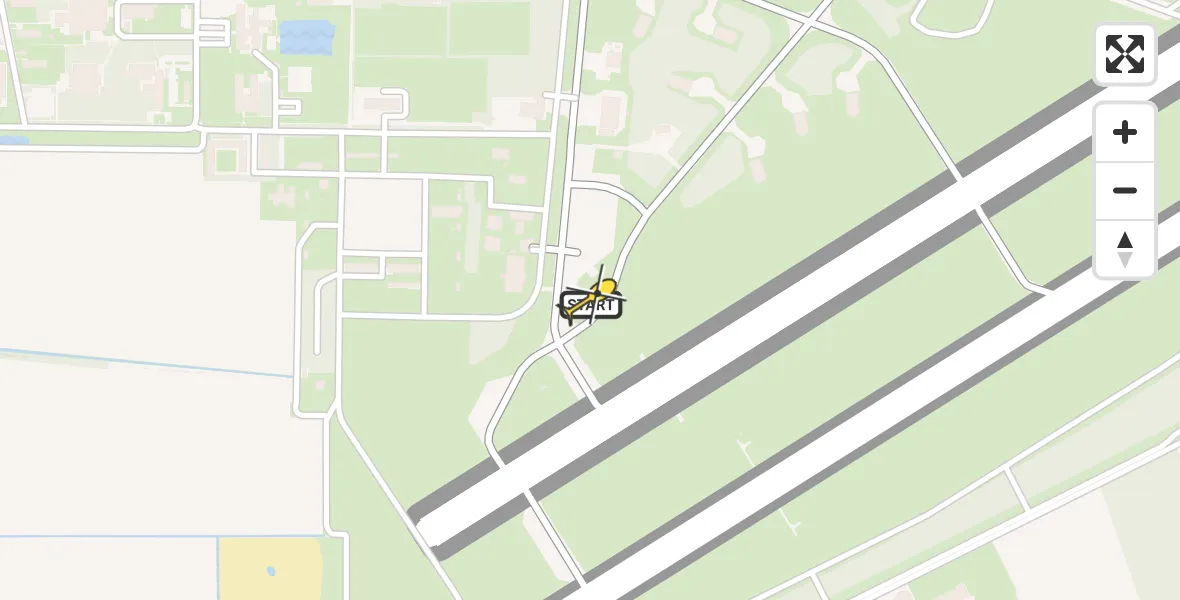
Task: Enter fullscreen map view
Action: pyautogui.click(x=1125, y=54)
